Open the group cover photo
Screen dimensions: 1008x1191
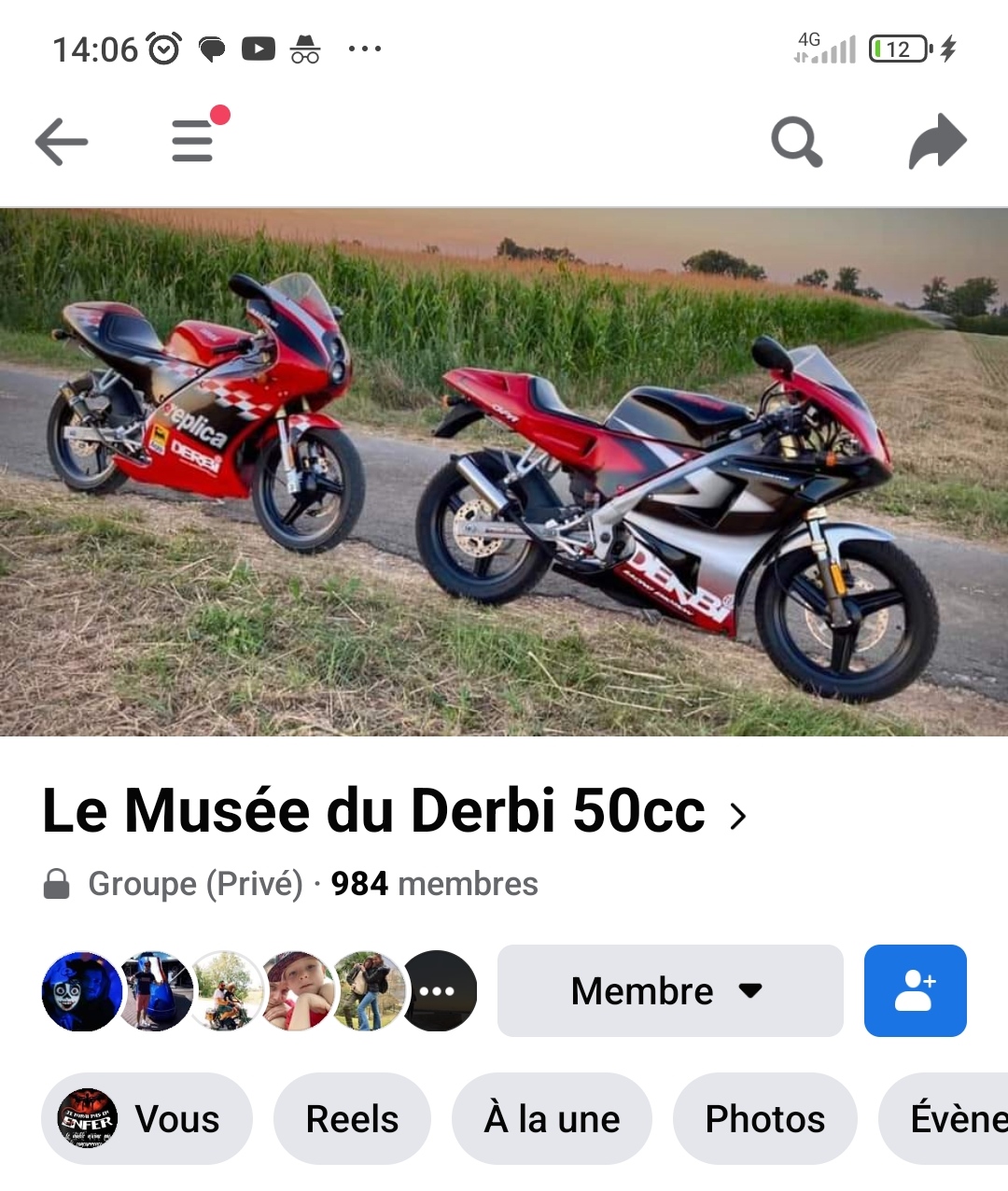pos(504,471)
